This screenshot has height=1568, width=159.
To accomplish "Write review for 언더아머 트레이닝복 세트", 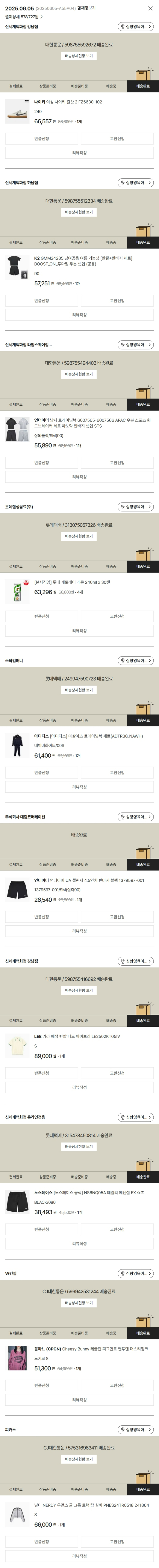I will coord(79,477).
